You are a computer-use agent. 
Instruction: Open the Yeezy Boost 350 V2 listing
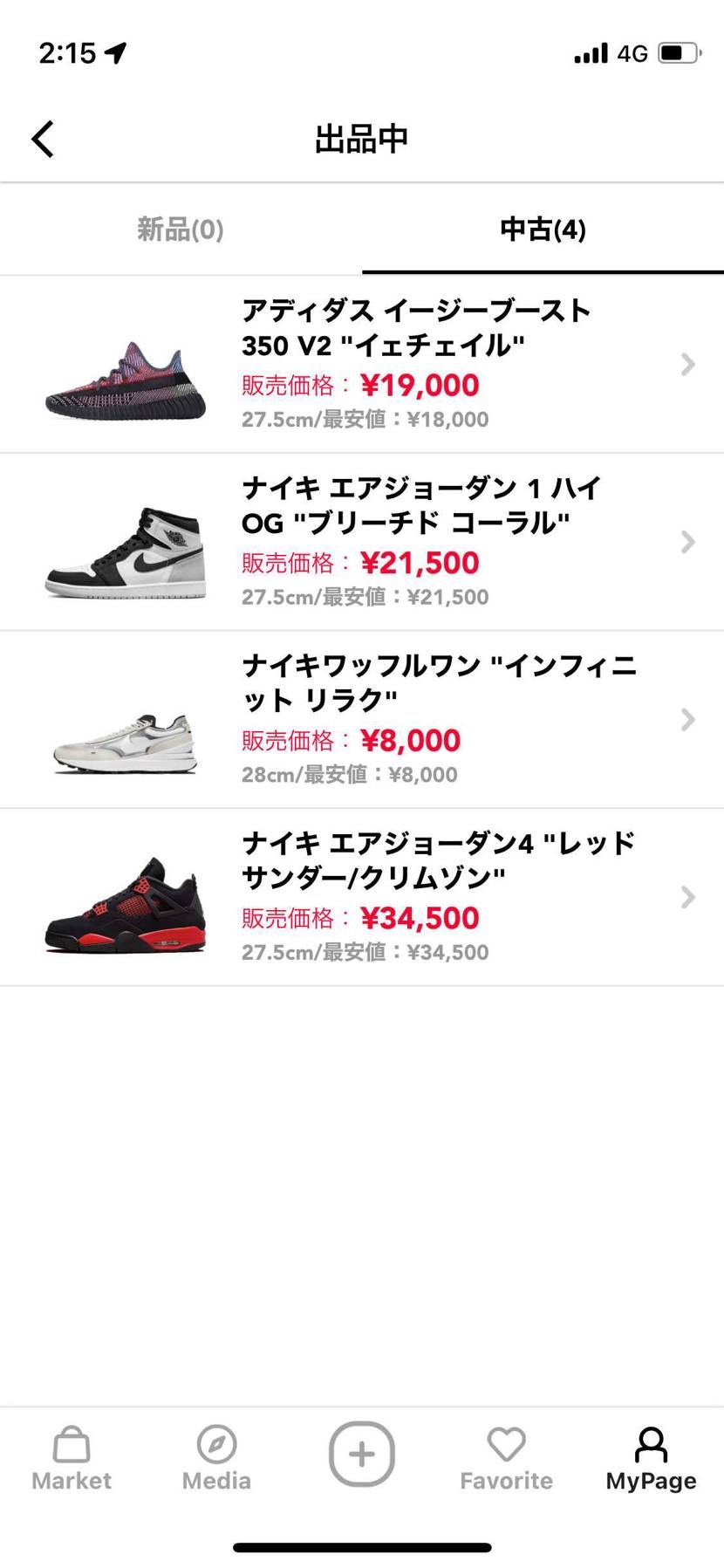click(393, 364)
